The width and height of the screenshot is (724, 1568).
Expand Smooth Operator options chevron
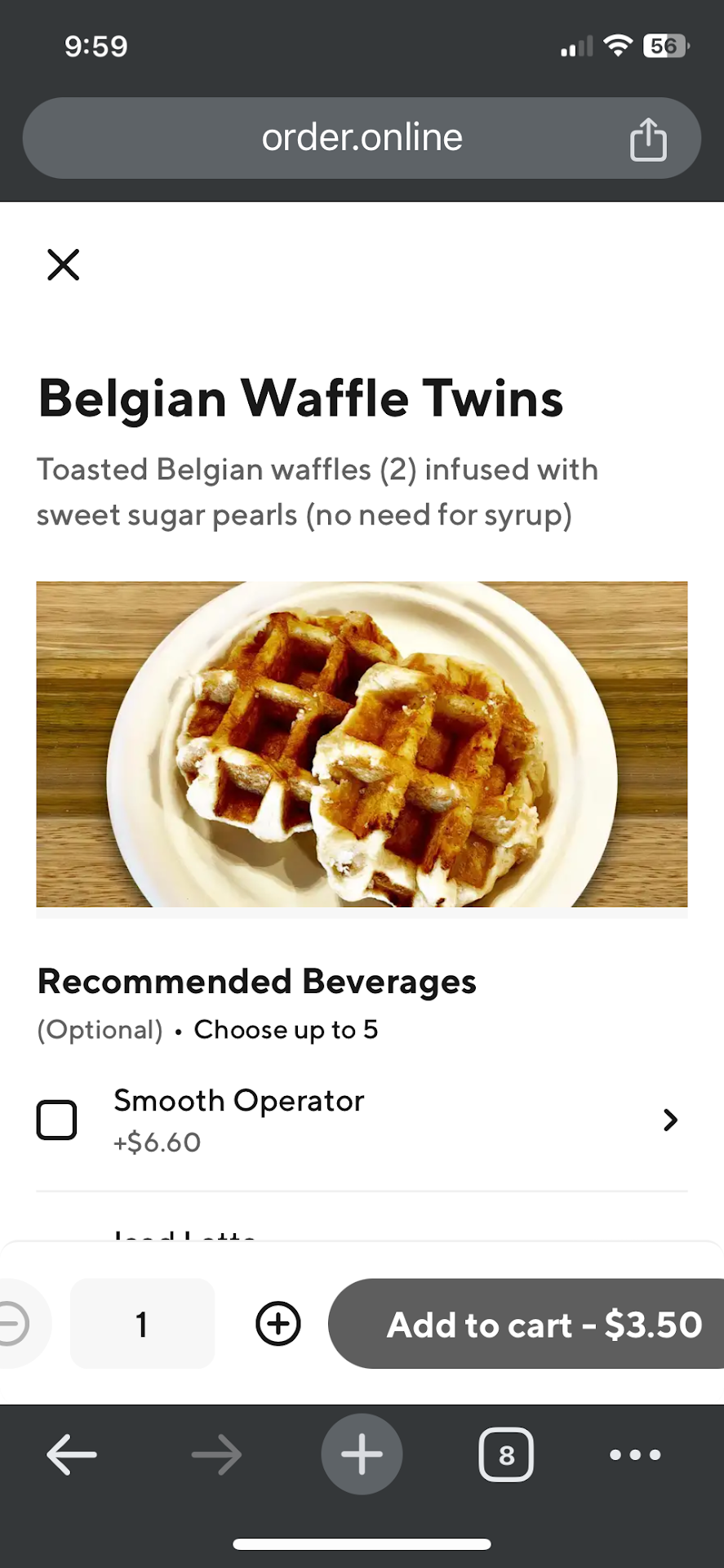670,1120
